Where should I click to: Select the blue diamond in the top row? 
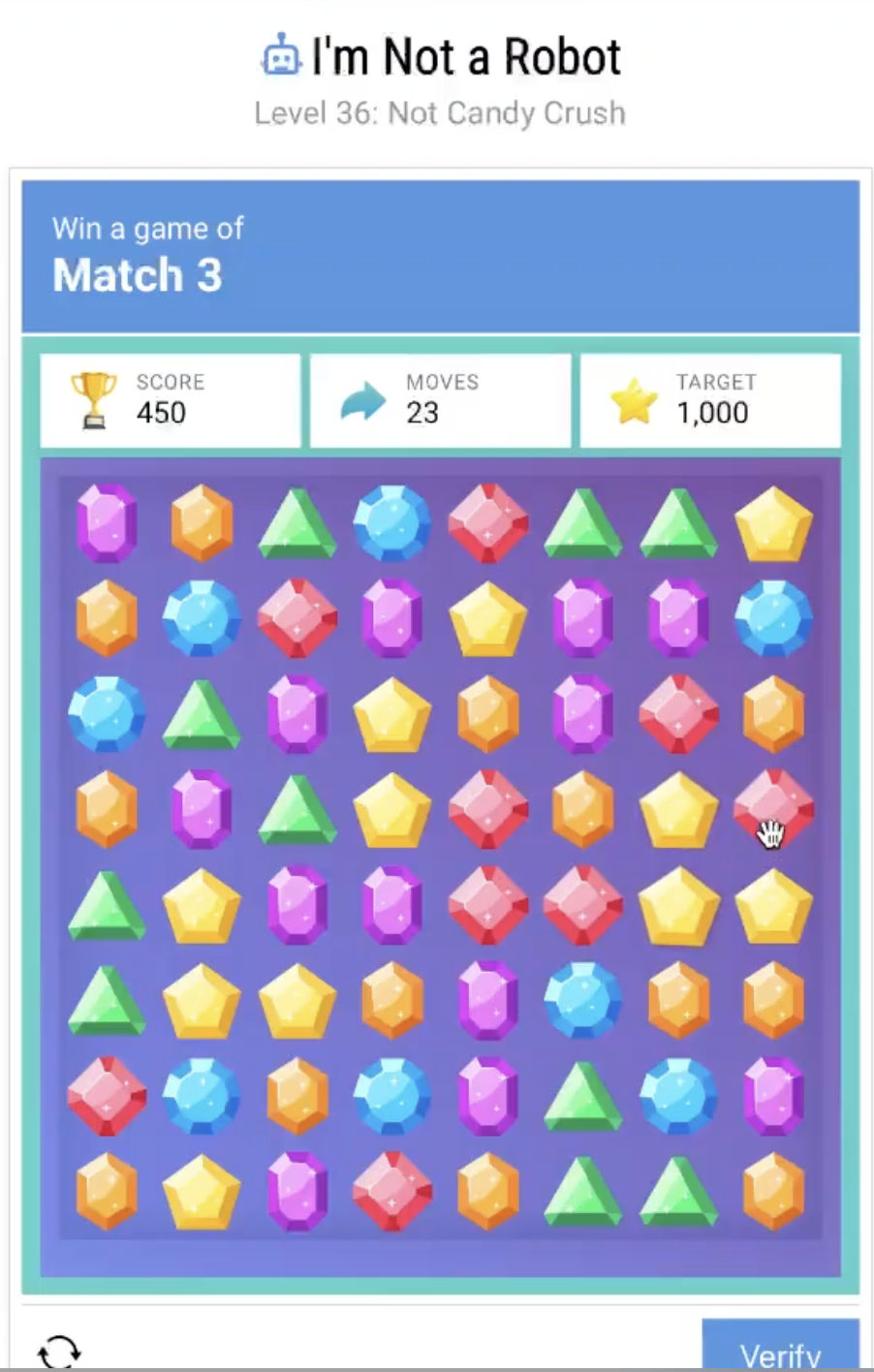[391, 524]
